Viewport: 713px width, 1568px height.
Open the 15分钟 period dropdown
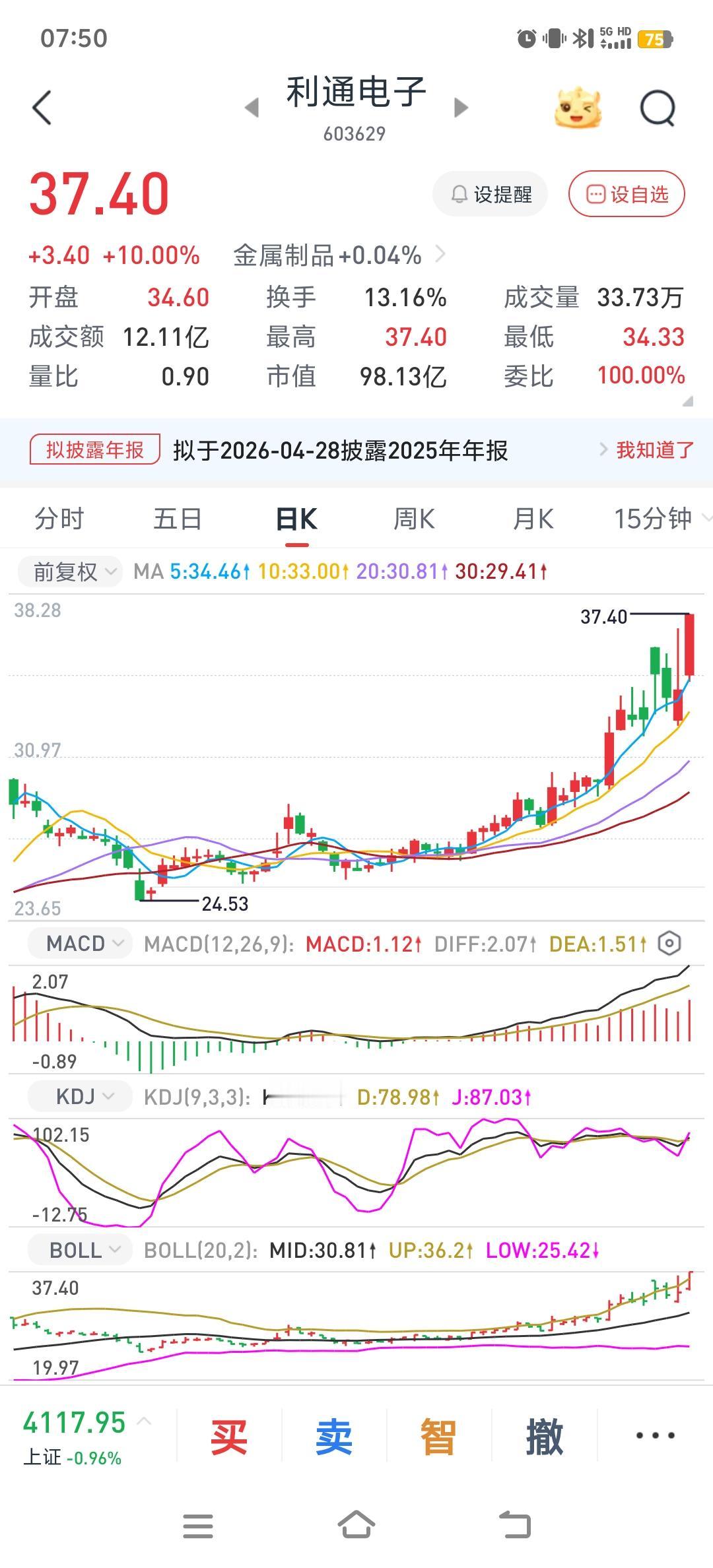point(660,519)
